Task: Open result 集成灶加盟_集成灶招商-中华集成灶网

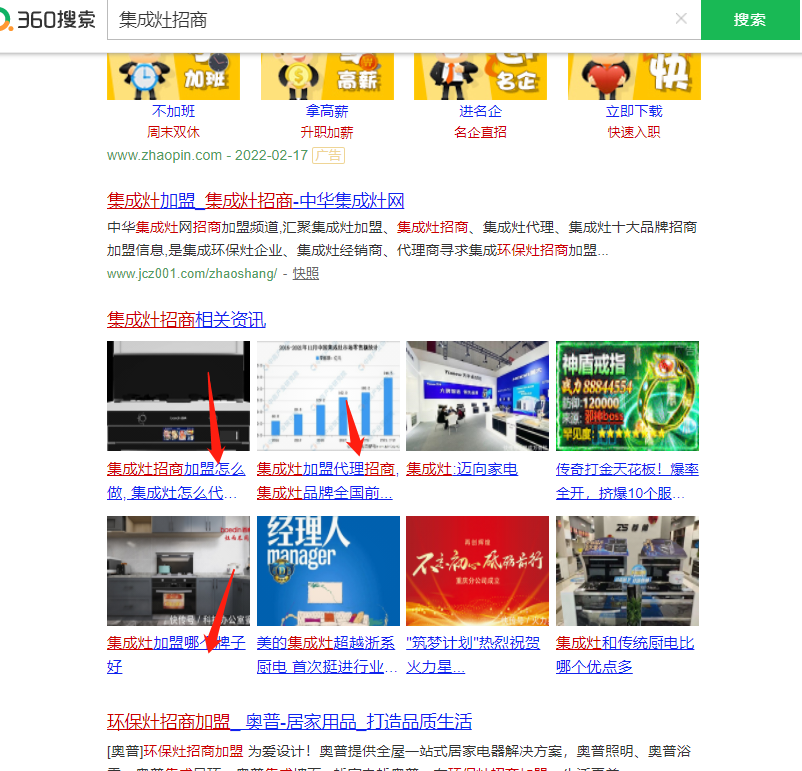Action: click(x=256, y=200)
